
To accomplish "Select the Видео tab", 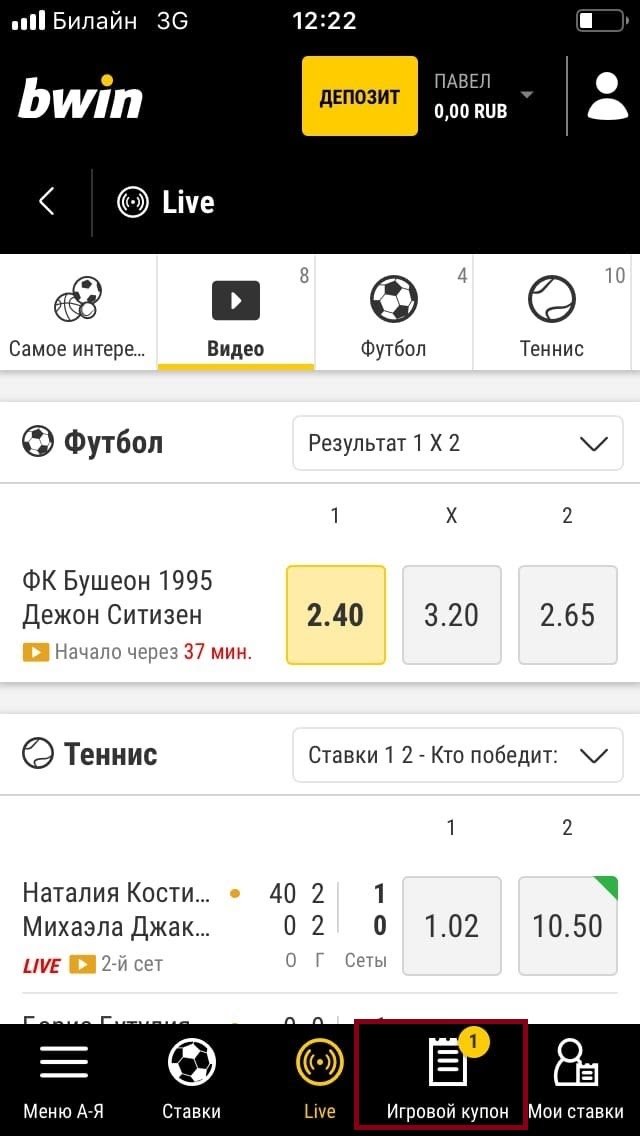I will pos(236,313).
